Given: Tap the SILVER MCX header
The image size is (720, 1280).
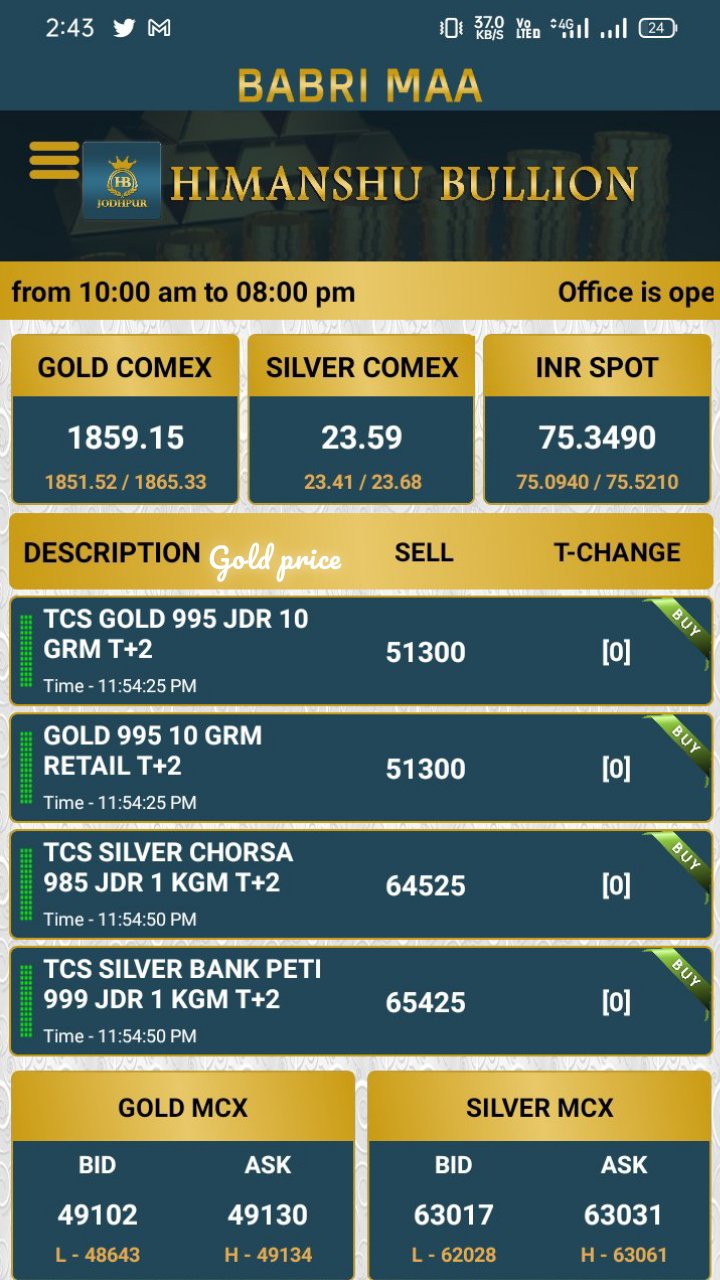Looking at the screenshot, I should coord(538,1107).
